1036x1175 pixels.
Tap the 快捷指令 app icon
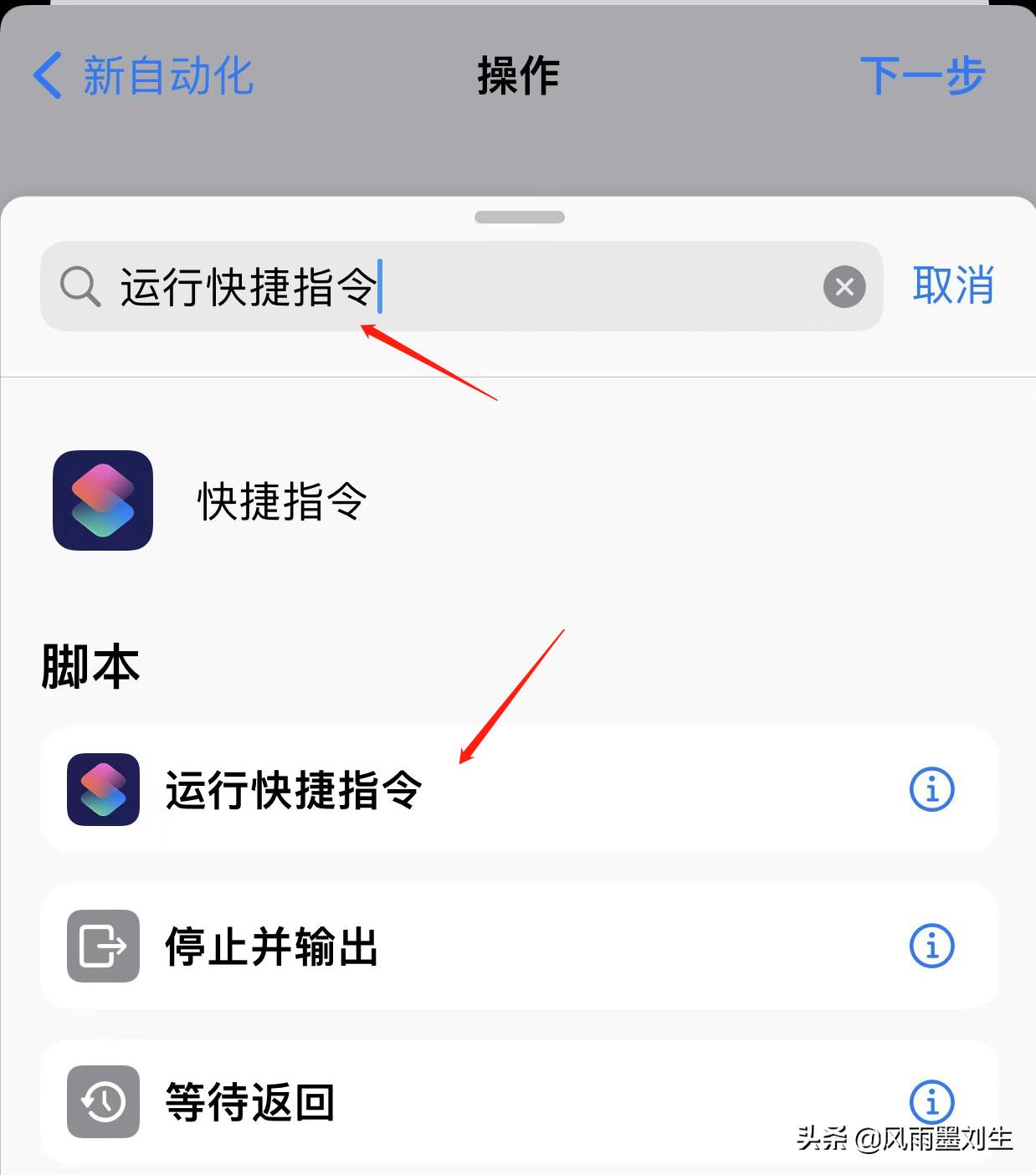(x=102, y=500)
